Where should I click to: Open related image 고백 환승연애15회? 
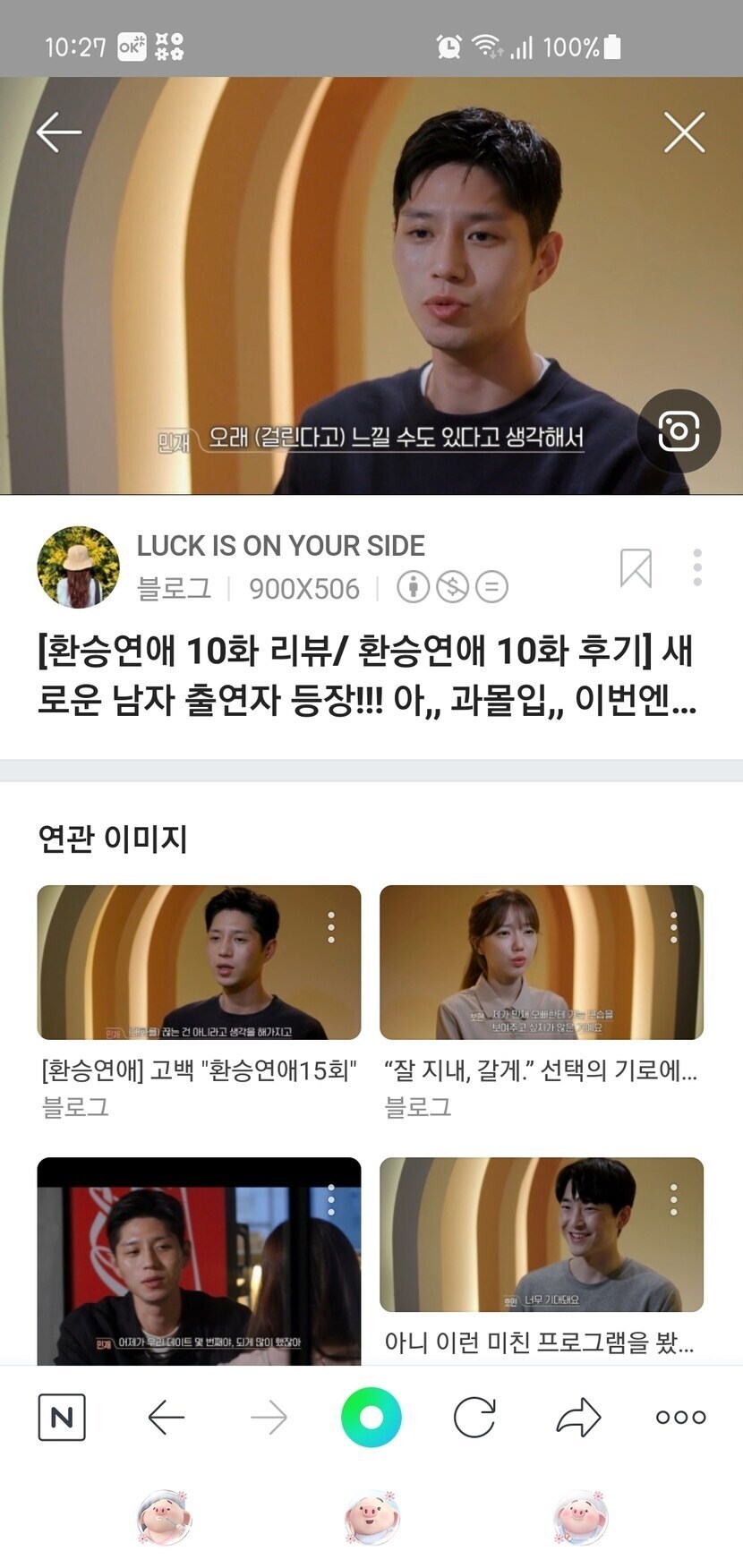coord(199,962)
